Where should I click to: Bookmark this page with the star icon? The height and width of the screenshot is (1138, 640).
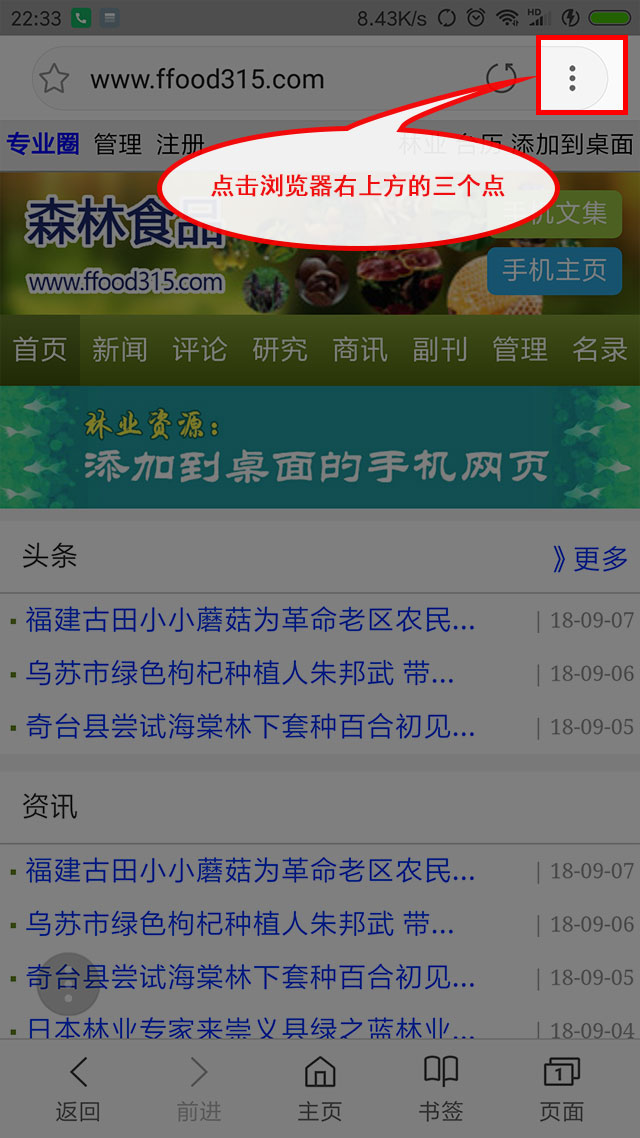tap(55, 79)
